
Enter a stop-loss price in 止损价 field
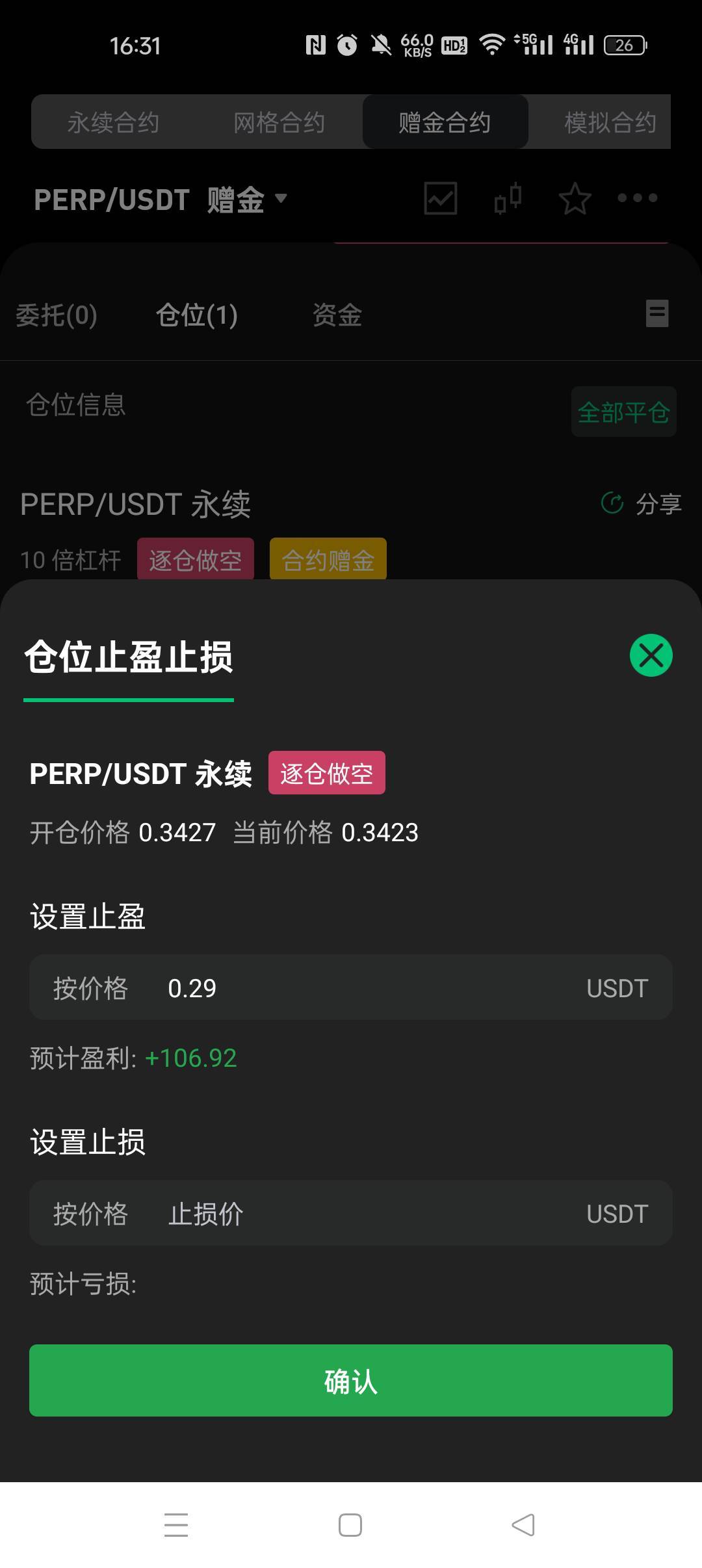pos(351,1213)
